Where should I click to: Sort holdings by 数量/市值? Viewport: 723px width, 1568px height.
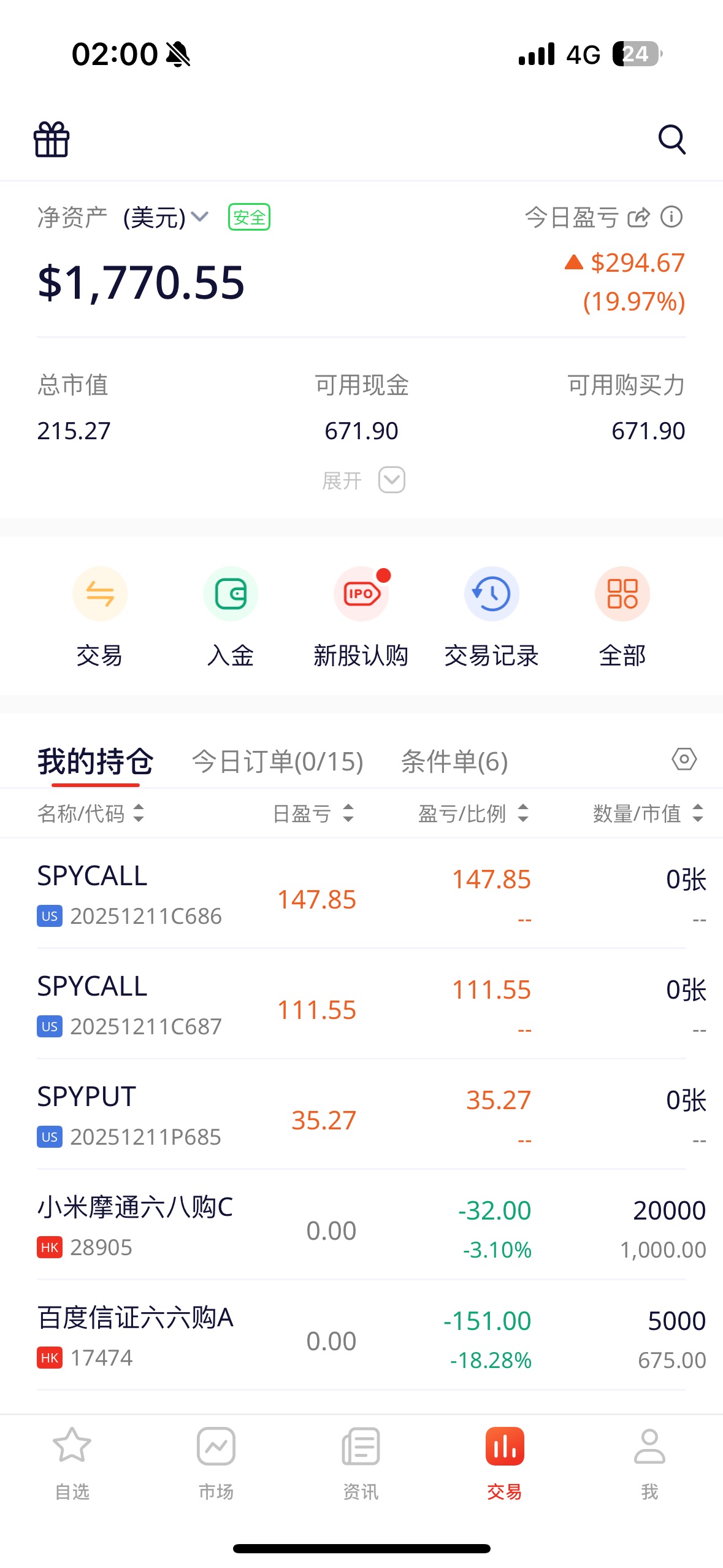coord(648,813)
